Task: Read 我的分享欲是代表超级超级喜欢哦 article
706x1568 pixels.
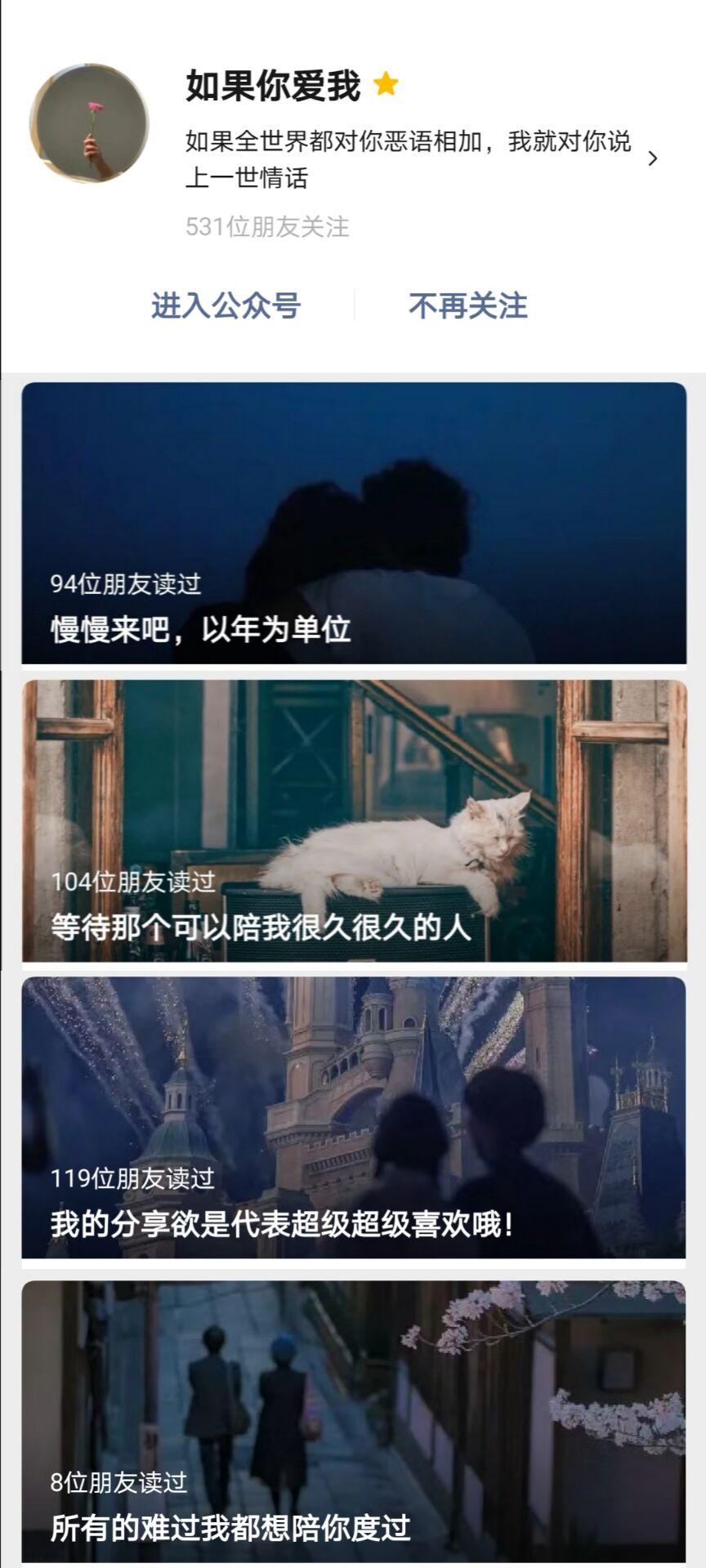Action: pos(353,1117)
